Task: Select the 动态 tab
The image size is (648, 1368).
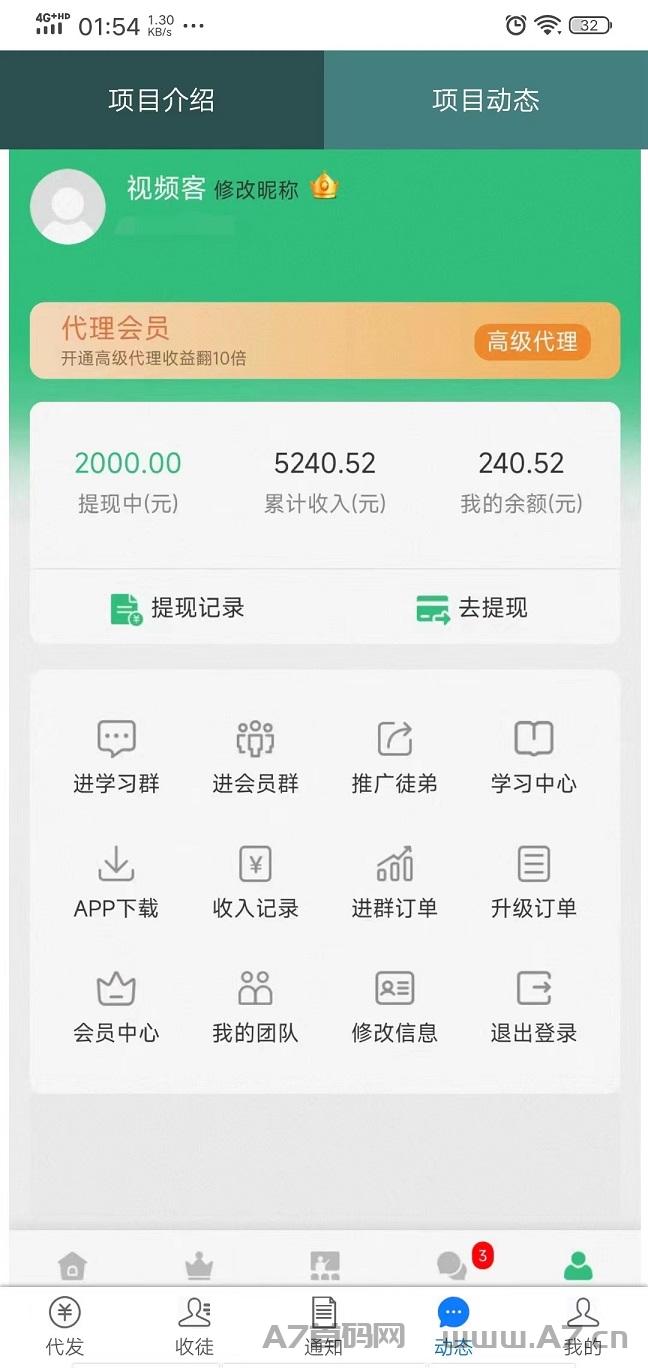Action: click(x=453, y=1327)
